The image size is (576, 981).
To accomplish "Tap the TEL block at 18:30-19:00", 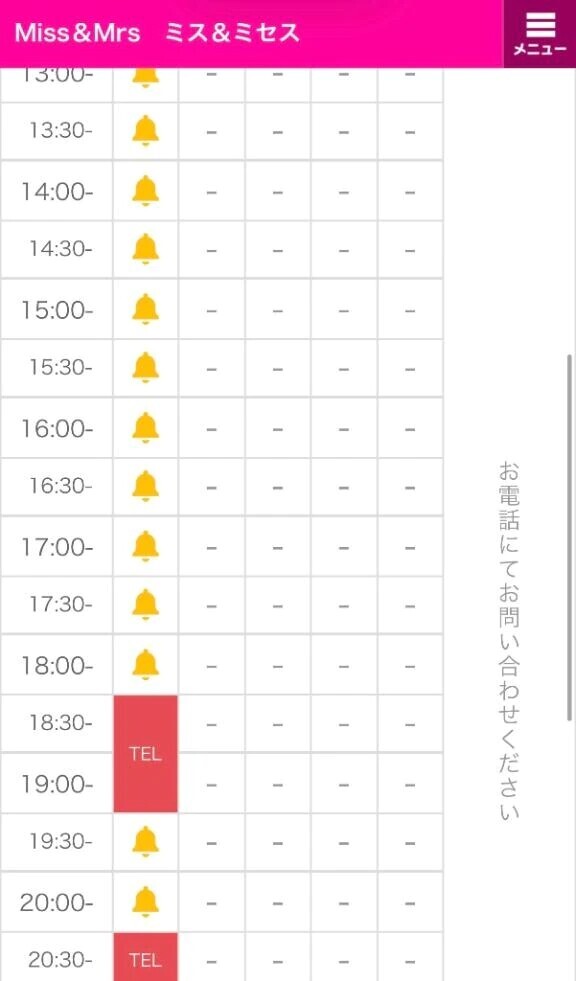I will point(146,754).
